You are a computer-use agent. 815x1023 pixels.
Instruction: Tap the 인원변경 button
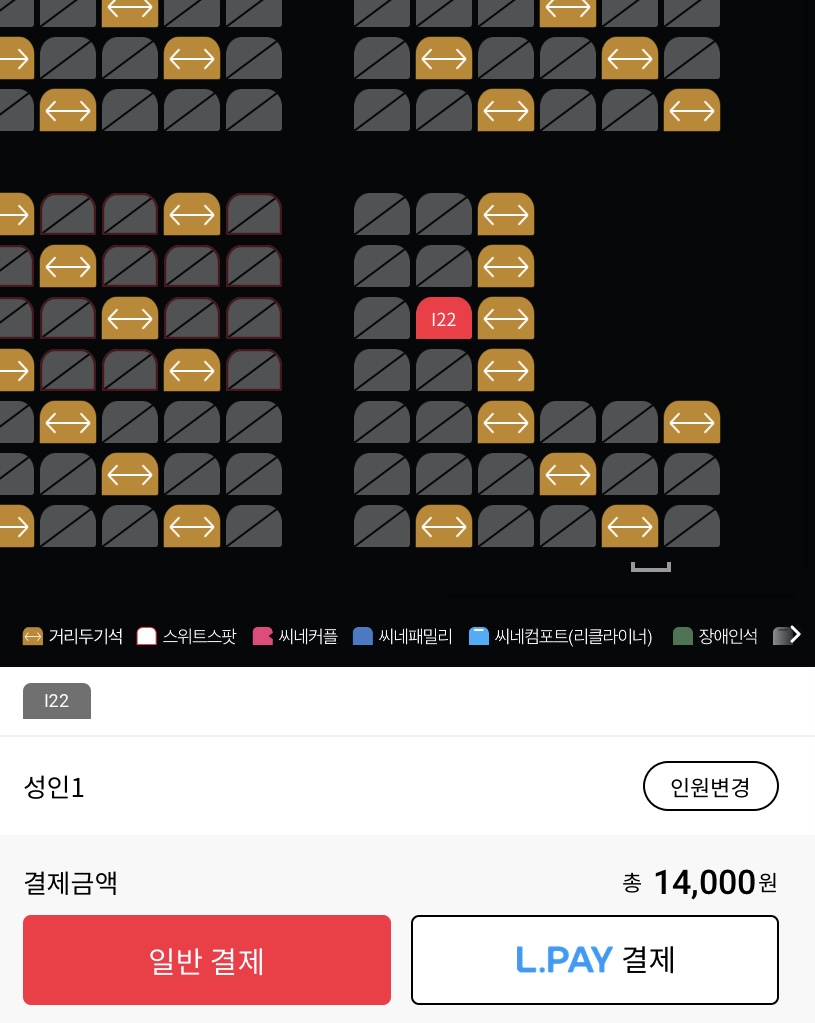710,786
